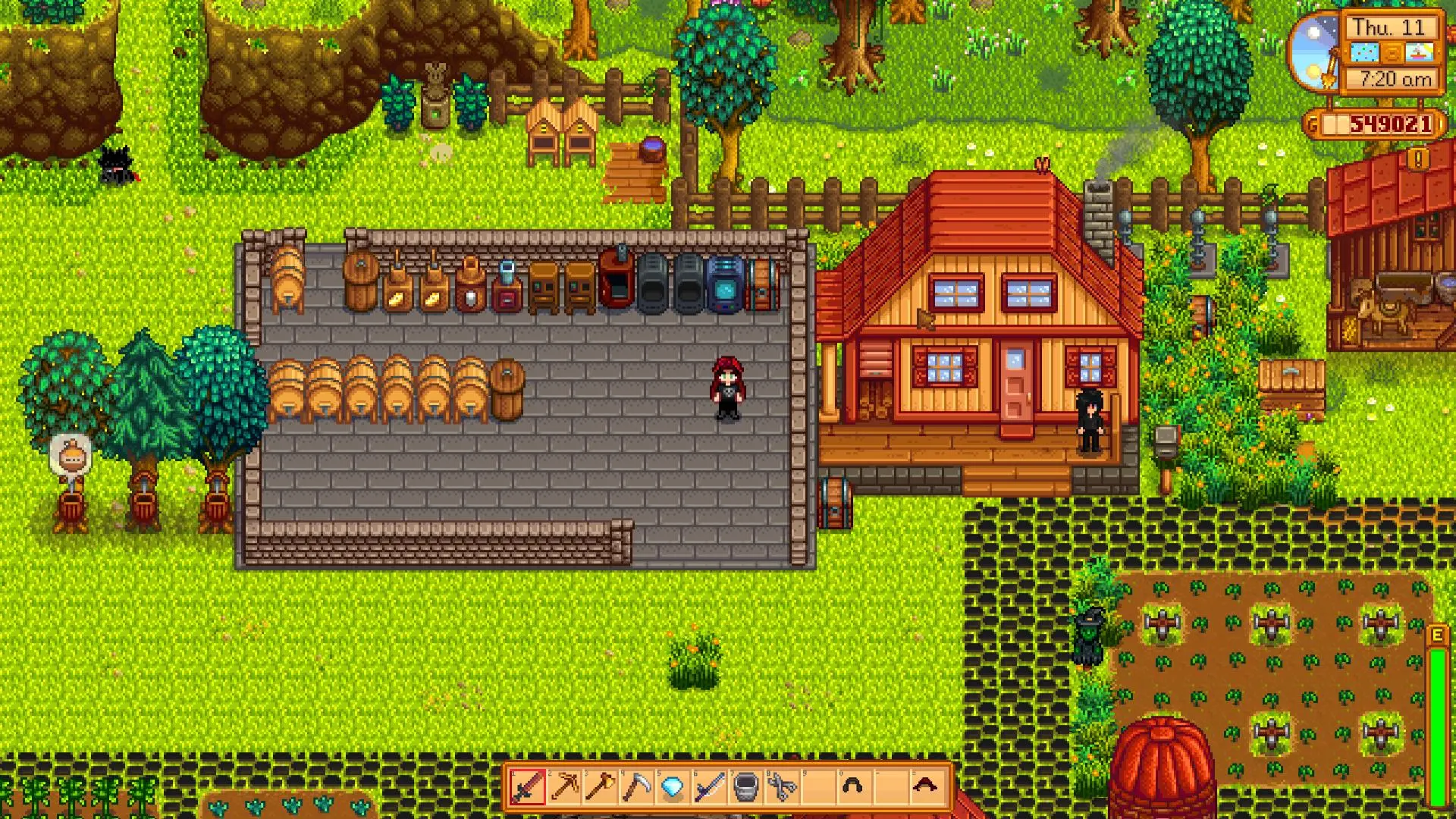1456x819 pixels.
Task: Open the shipping bin right of the house
Action: point(1291,387)
